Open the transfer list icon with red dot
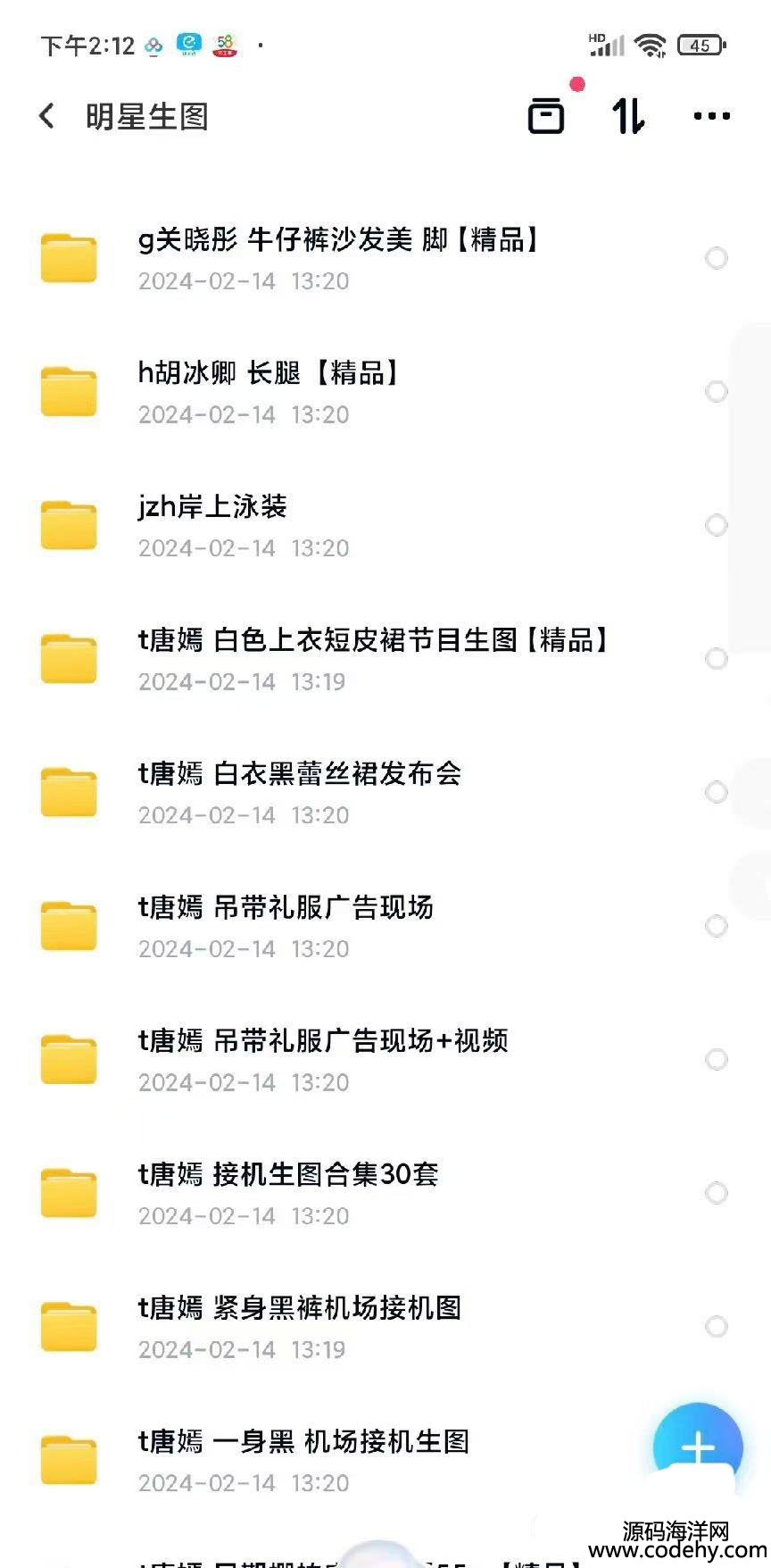This screenshot has height=1568, width=771. [x=546, y=115]
